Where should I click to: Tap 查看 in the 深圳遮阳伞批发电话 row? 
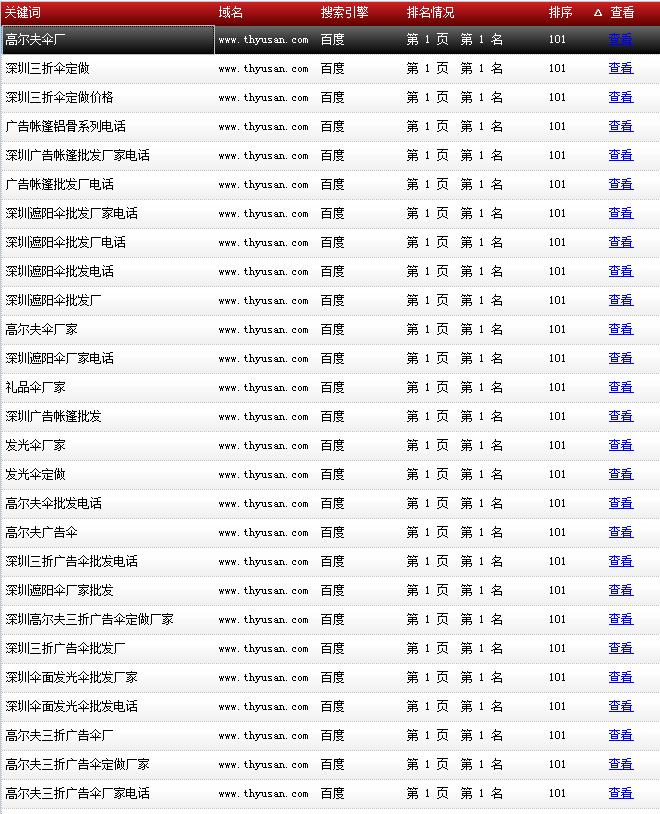pyautogui.click(x=620, y=271)
